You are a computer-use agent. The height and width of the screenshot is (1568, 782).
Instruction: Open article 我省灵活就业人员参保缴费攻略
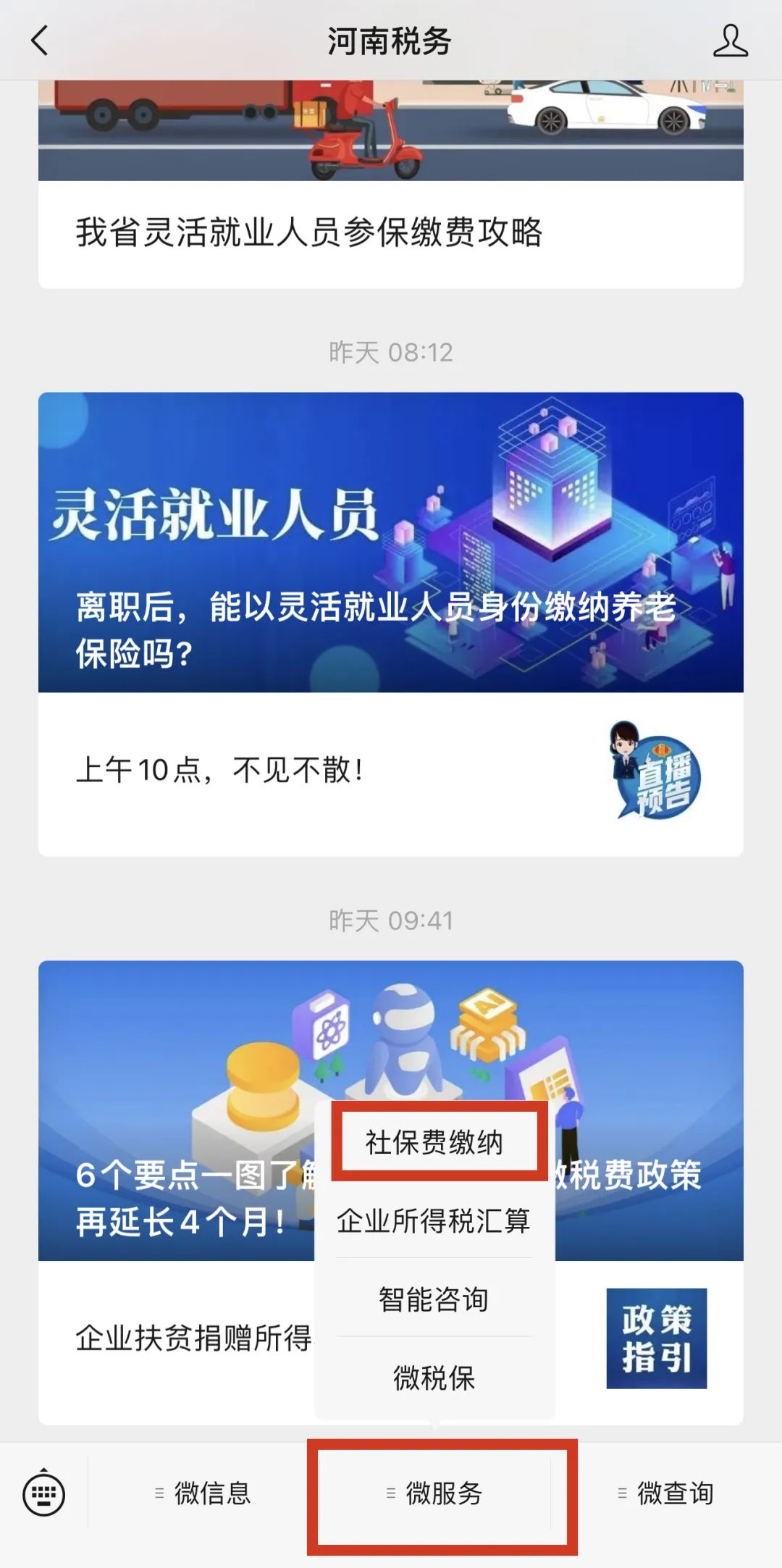pos(309,233)
